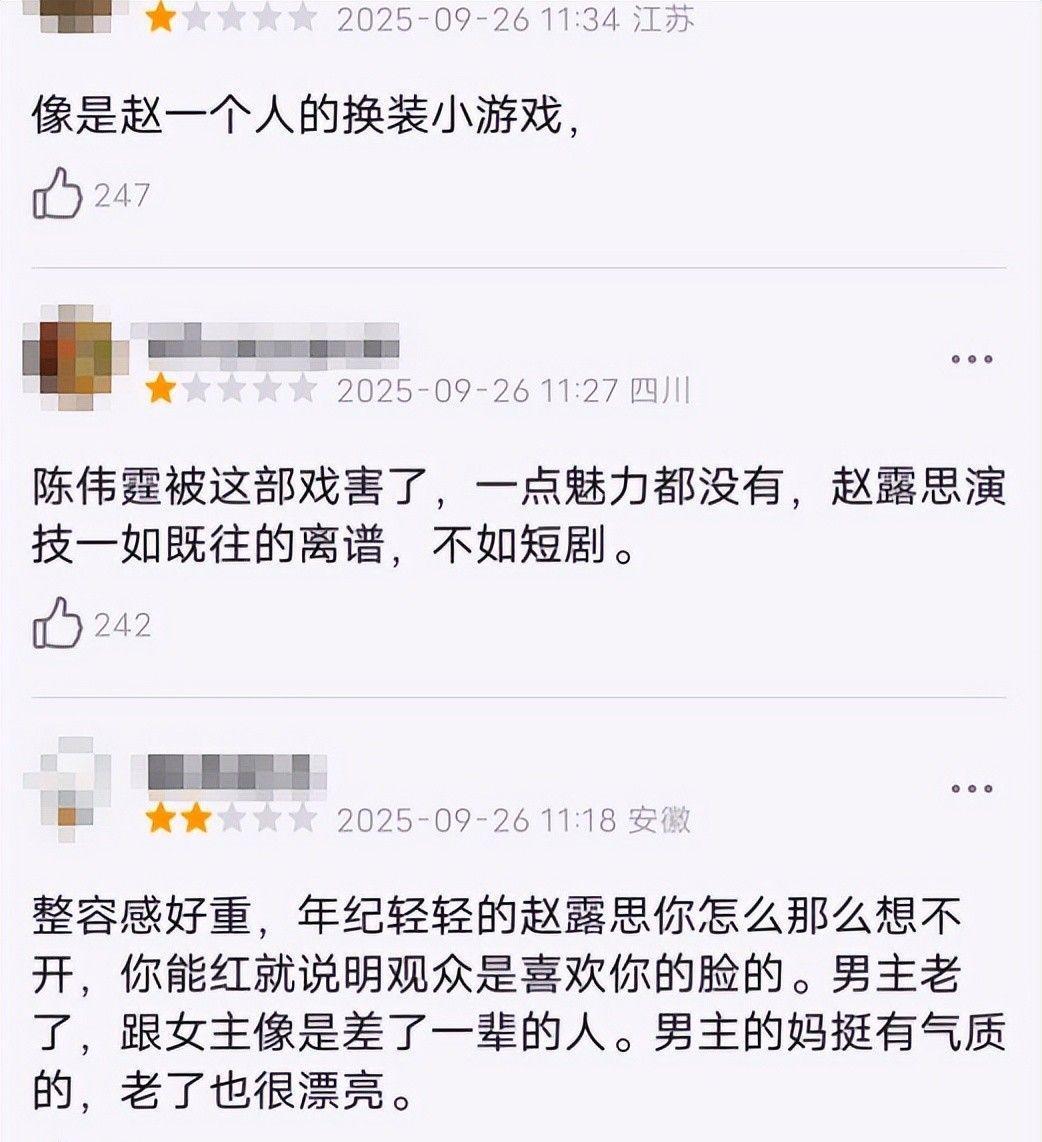Open overflow menu on the 安徽 review

point(970,789)
